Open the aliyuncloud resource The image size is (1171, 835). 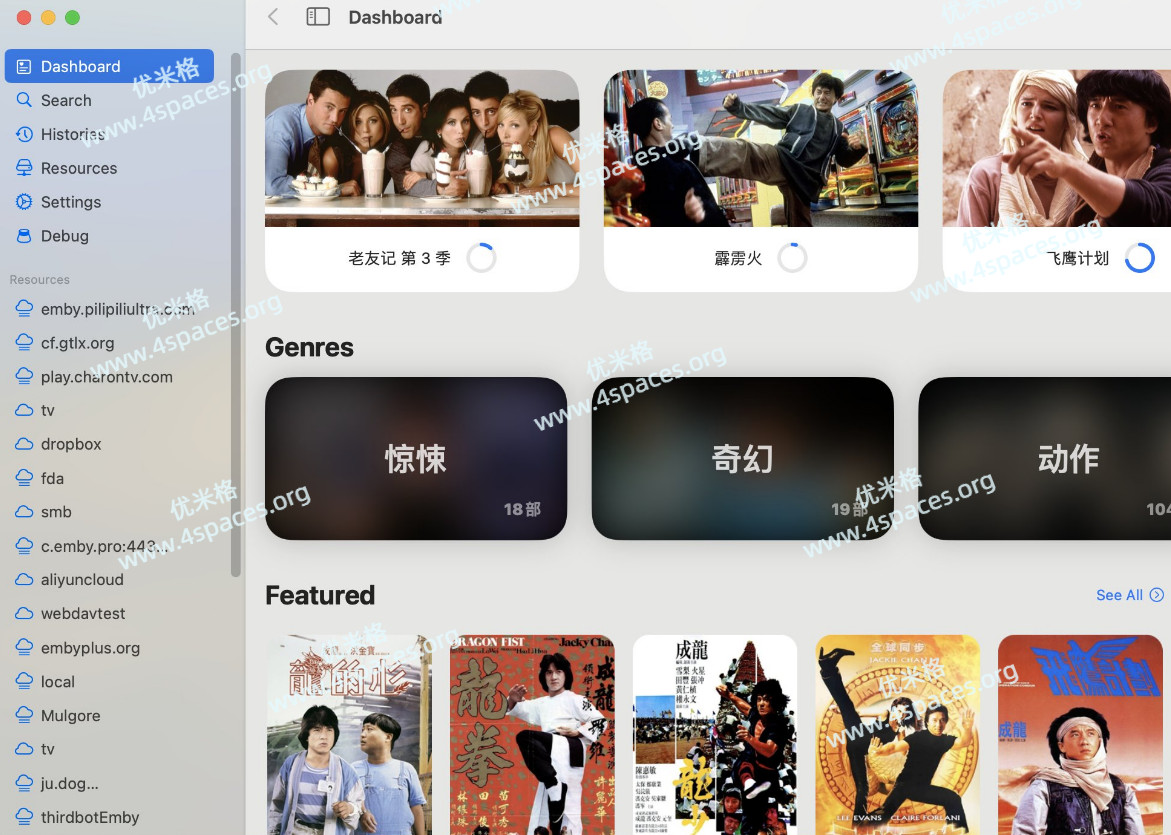(82, 580)
